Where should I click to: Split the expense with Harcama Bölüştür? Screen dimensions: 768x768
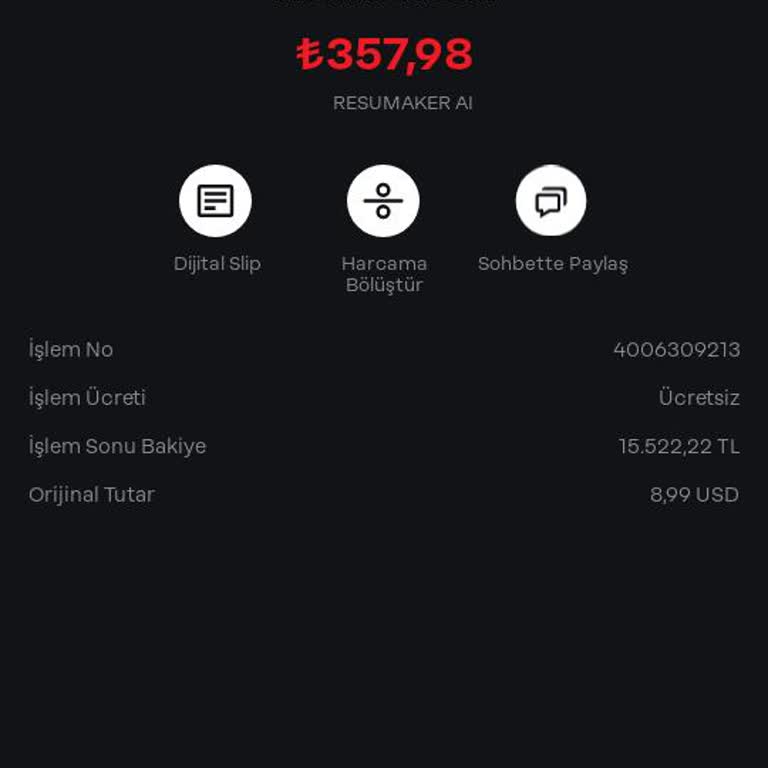[x=383, y=201]
